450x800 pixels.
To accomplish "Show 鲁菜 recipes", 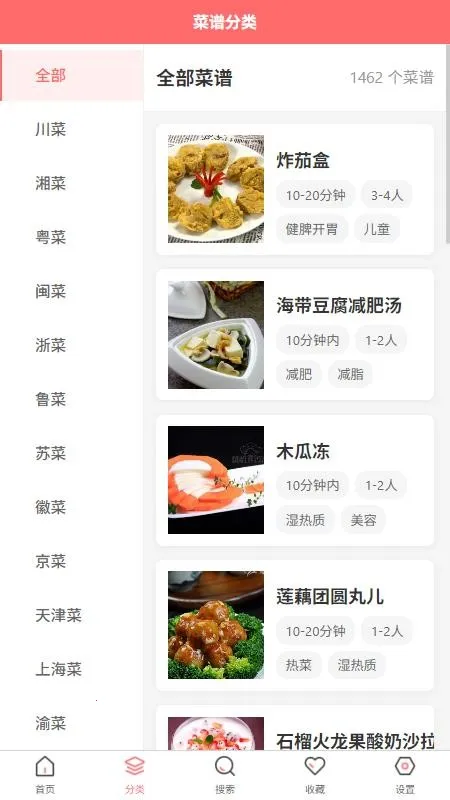I will tap(71, 399).
